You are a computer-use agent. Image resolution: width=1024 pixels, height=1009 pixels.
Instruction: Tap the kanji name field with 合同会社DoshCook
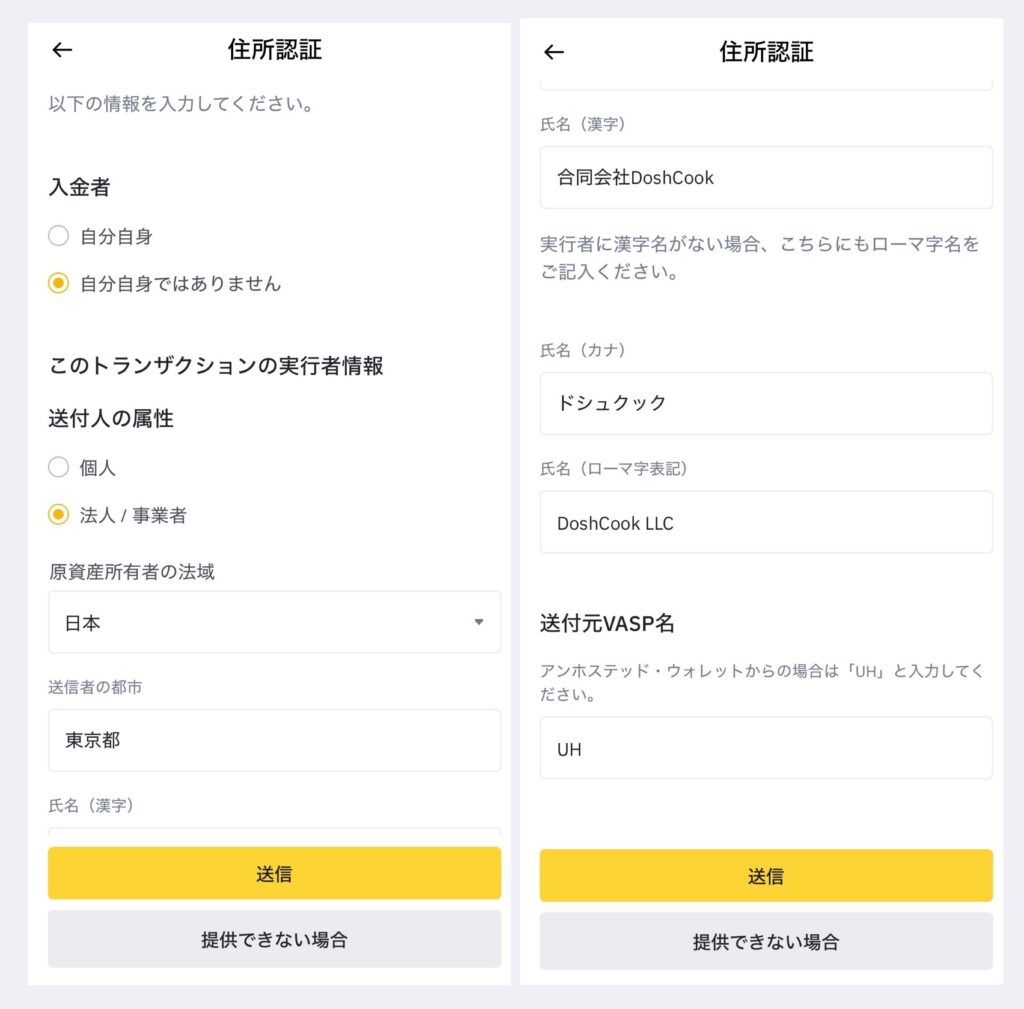[766, 178]
